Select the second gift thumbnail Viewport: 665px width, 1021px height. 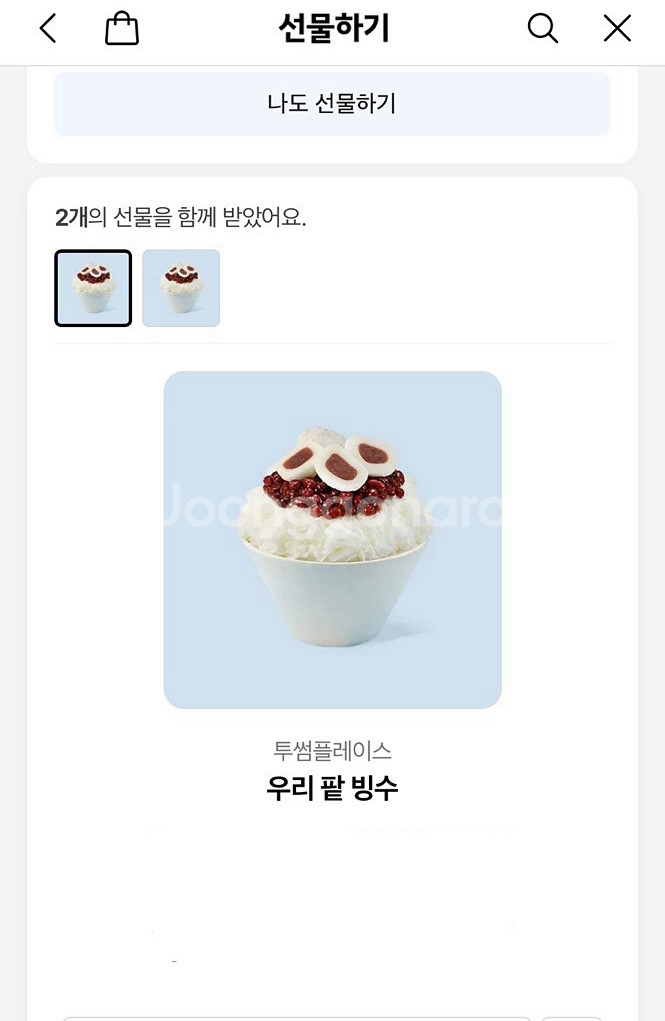tap(181, 288)
